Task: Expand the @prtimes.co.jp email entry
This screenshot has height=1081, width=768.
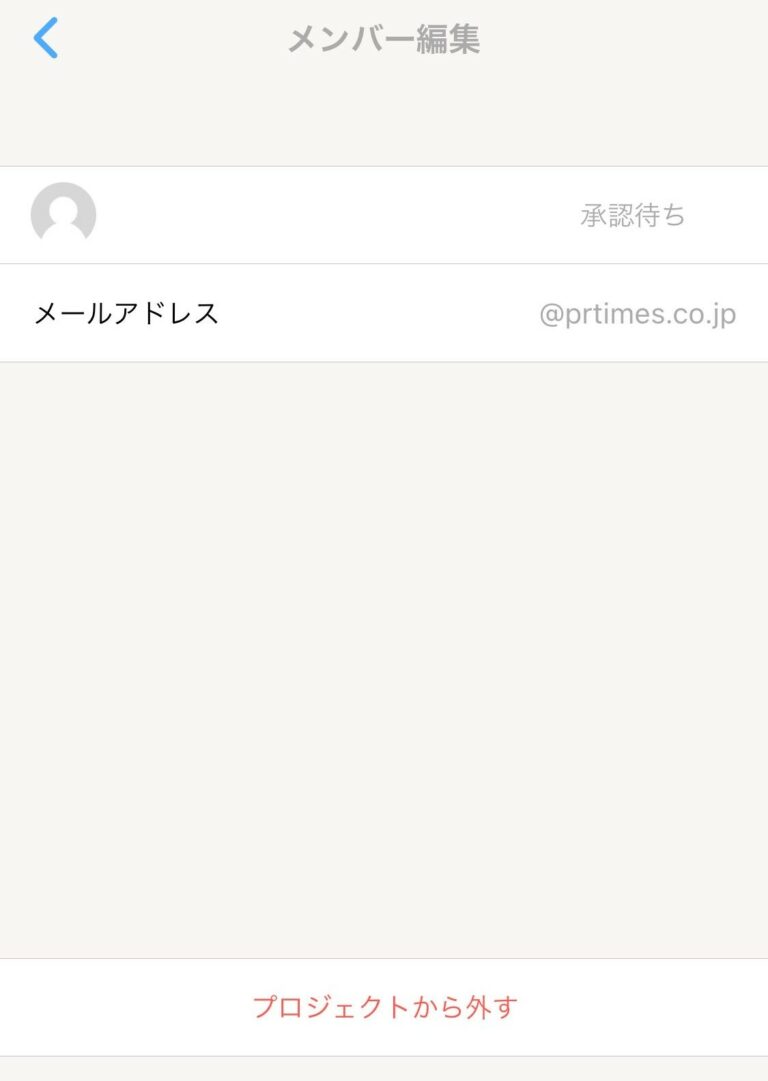Action: pyautogui.click(x=637, y=313)
